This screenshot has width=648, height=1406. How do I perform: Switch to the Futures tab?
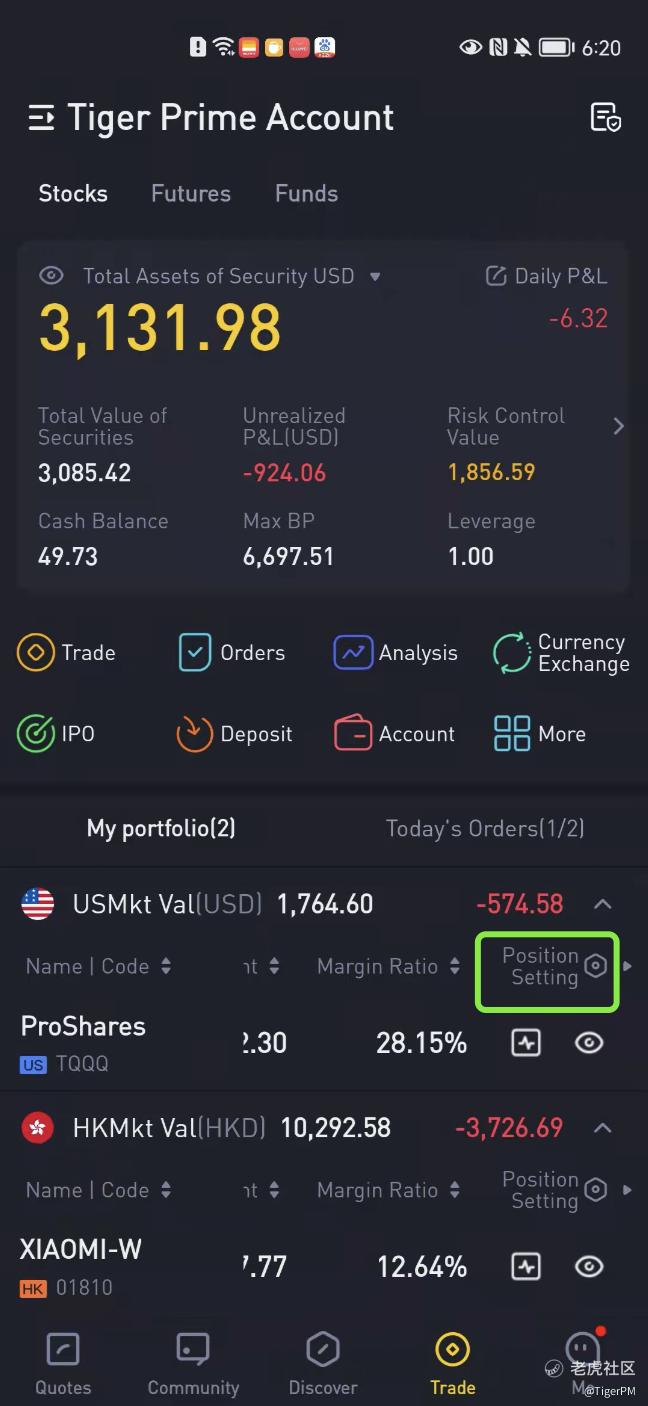pos(190,193)
